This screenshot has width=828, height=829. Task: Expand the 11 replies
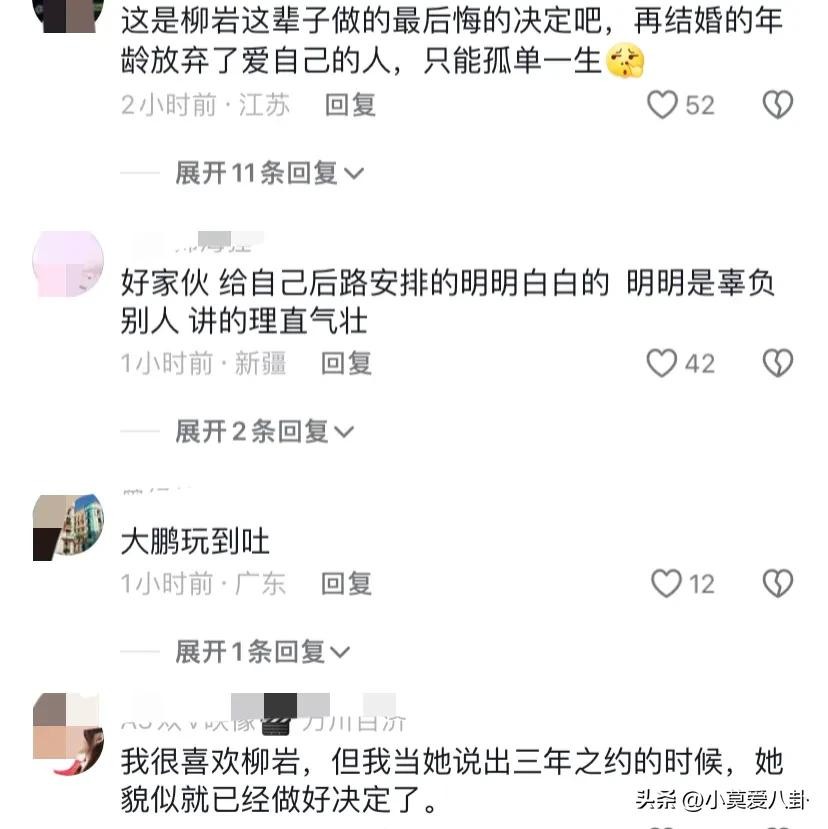(269, 173)
